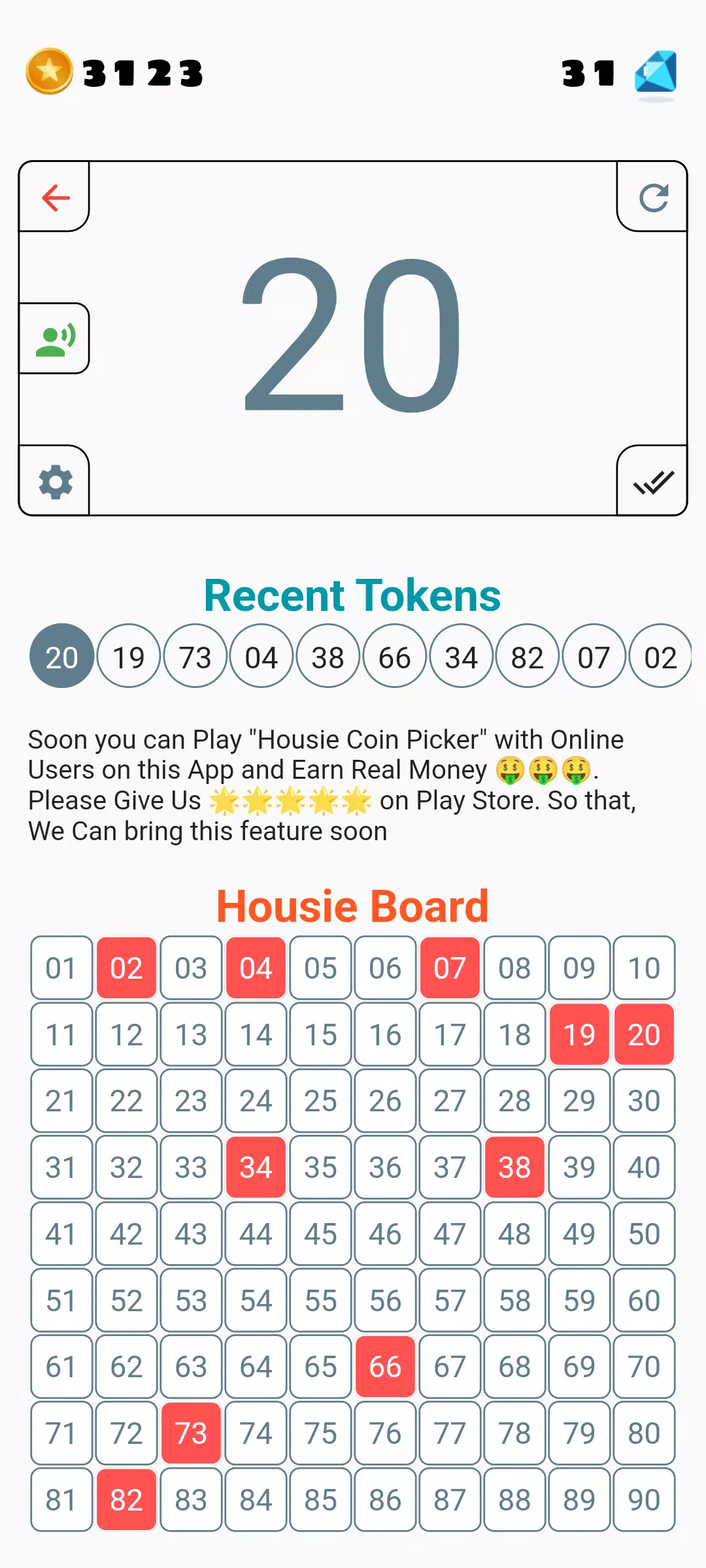Viewport: 706px width, 1568px height.
Task: Tap the gold coin balance icon
Action: 50,71
